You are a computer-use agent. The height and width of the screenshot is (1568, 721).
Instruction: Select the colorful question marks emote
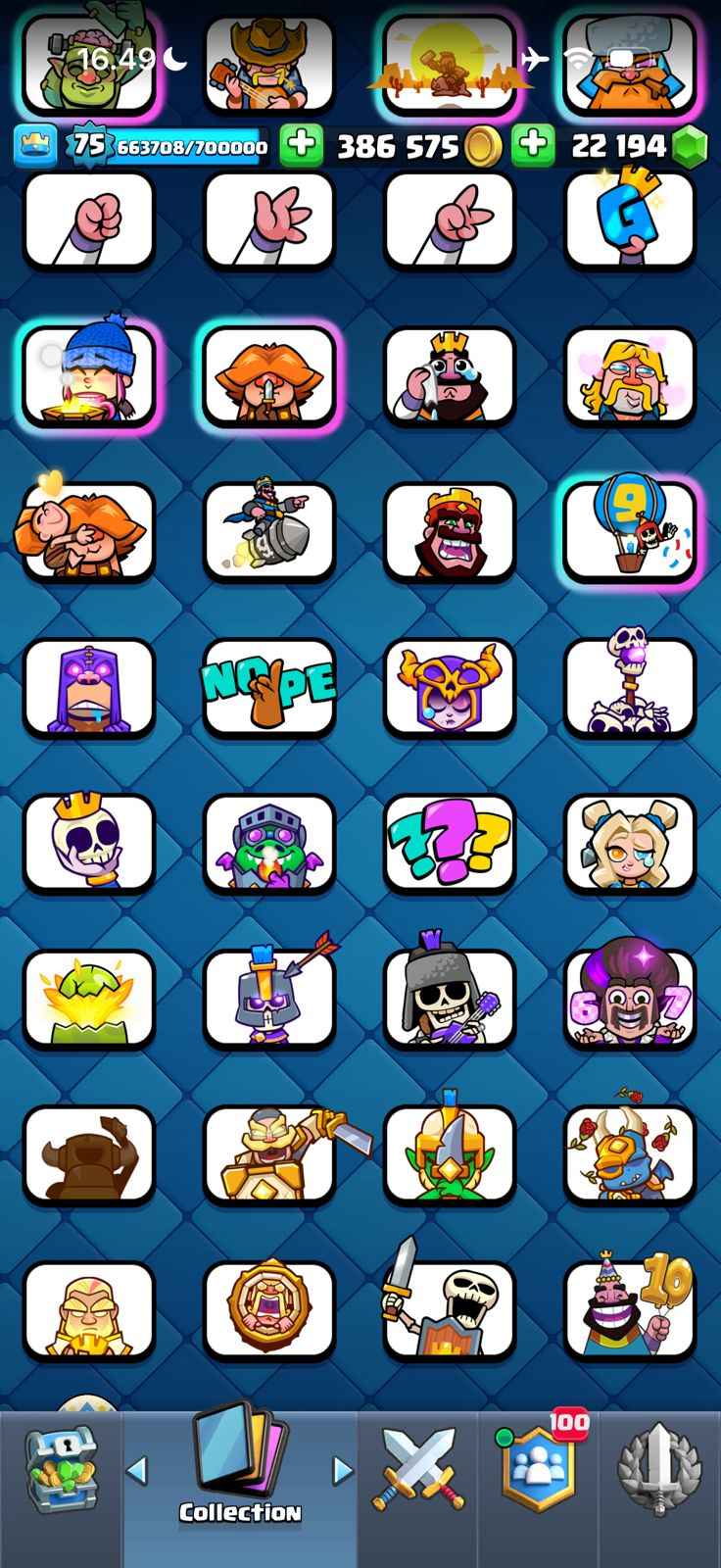(450, 842)
